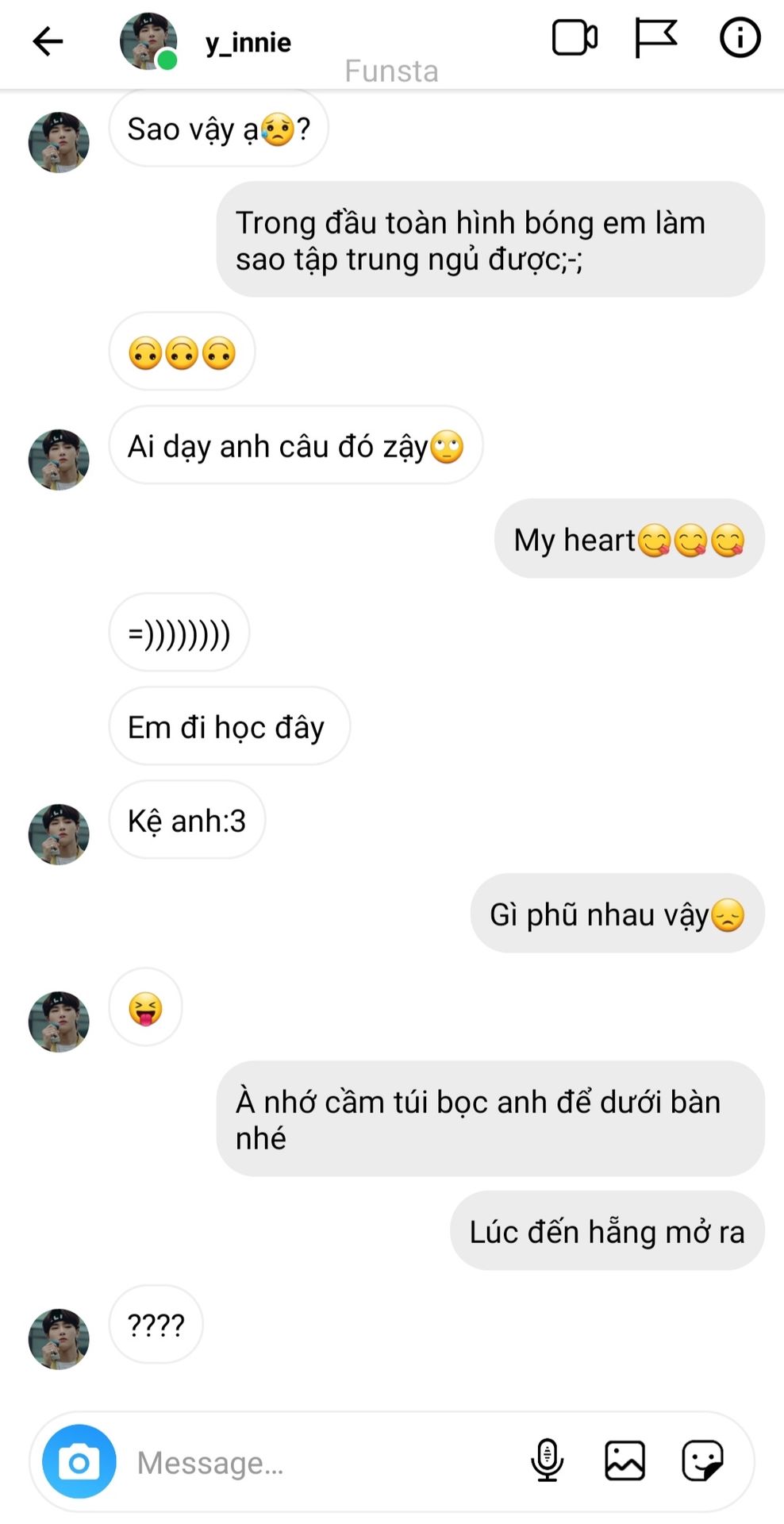Go back to the inbox

(48, 41)
